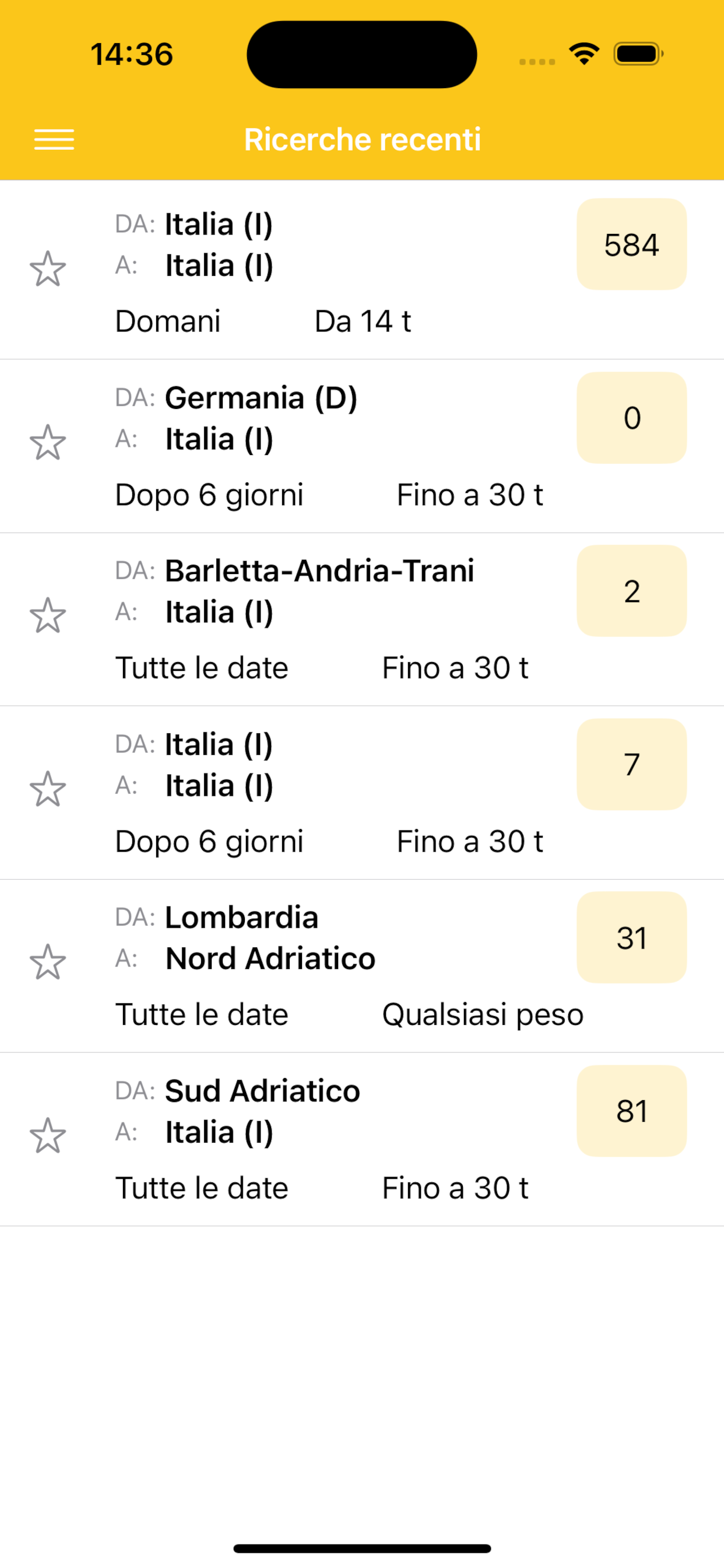Open the Sud Adriatico to Italia search
The height and width of the screenshot is (1568, 724).
(362, 1139)
